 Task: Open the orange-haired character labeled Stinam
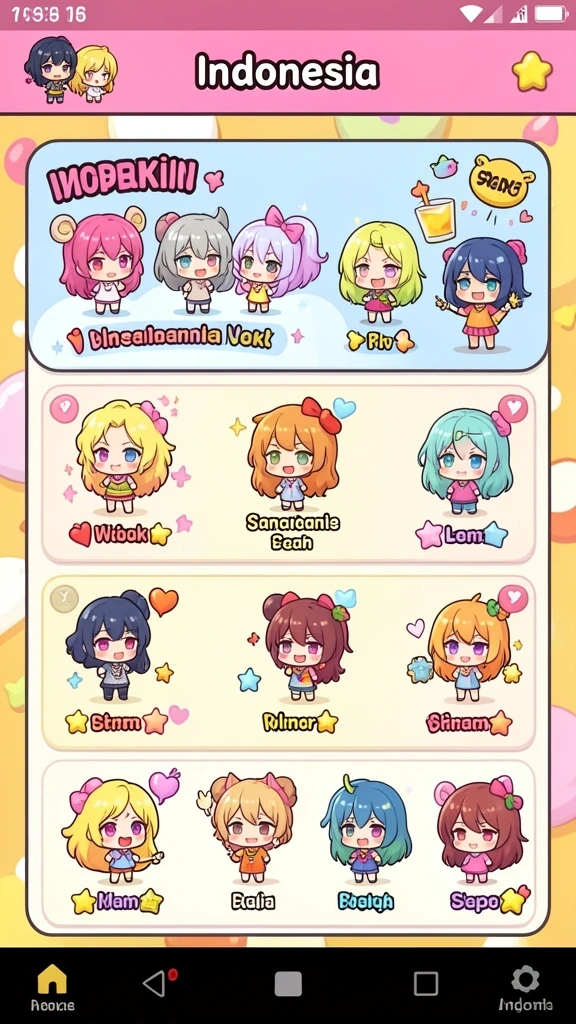point(469,661)
